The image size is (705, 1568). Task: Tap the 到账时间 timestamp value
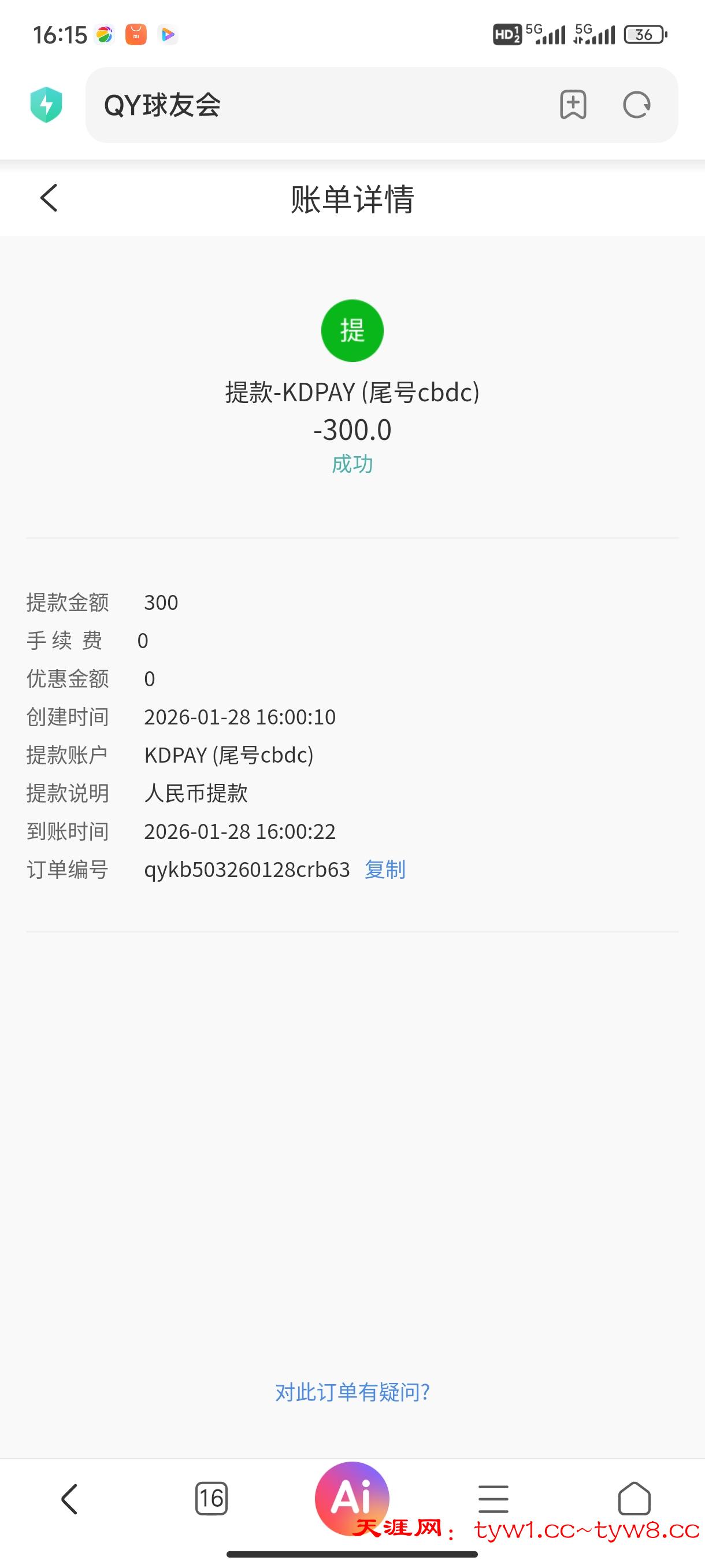(x=240, y=831)
